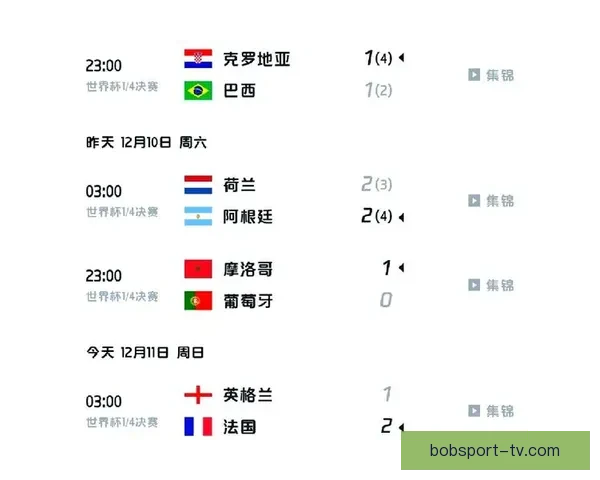The image size is (600, 480).
Task: Watch 集锦 highlights for 摩洛哥 vs 葡萄牙
Action: click(x=491, y=285)
